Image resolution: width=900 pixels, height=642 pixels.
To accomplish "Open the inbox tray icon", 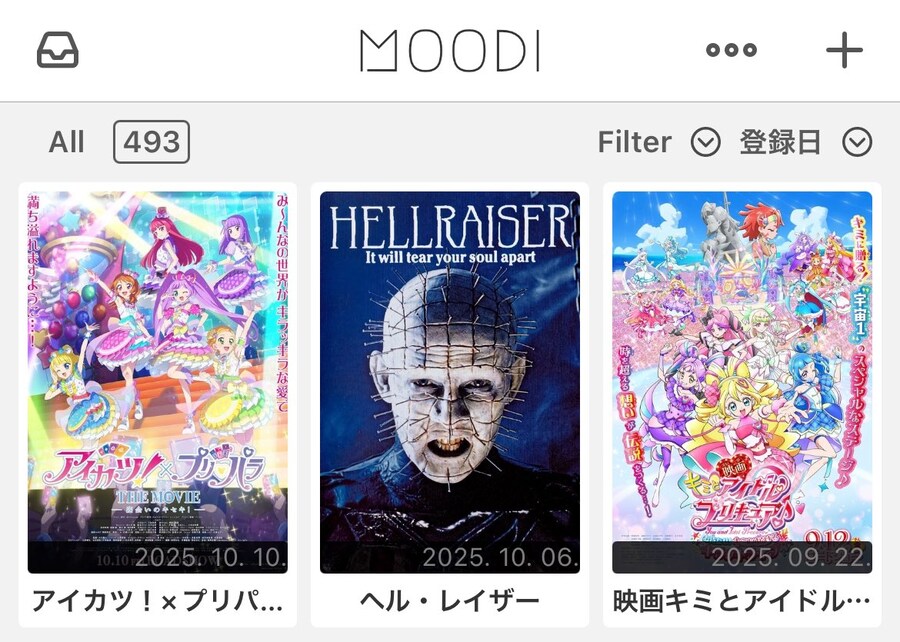I will tap(58, 50).
